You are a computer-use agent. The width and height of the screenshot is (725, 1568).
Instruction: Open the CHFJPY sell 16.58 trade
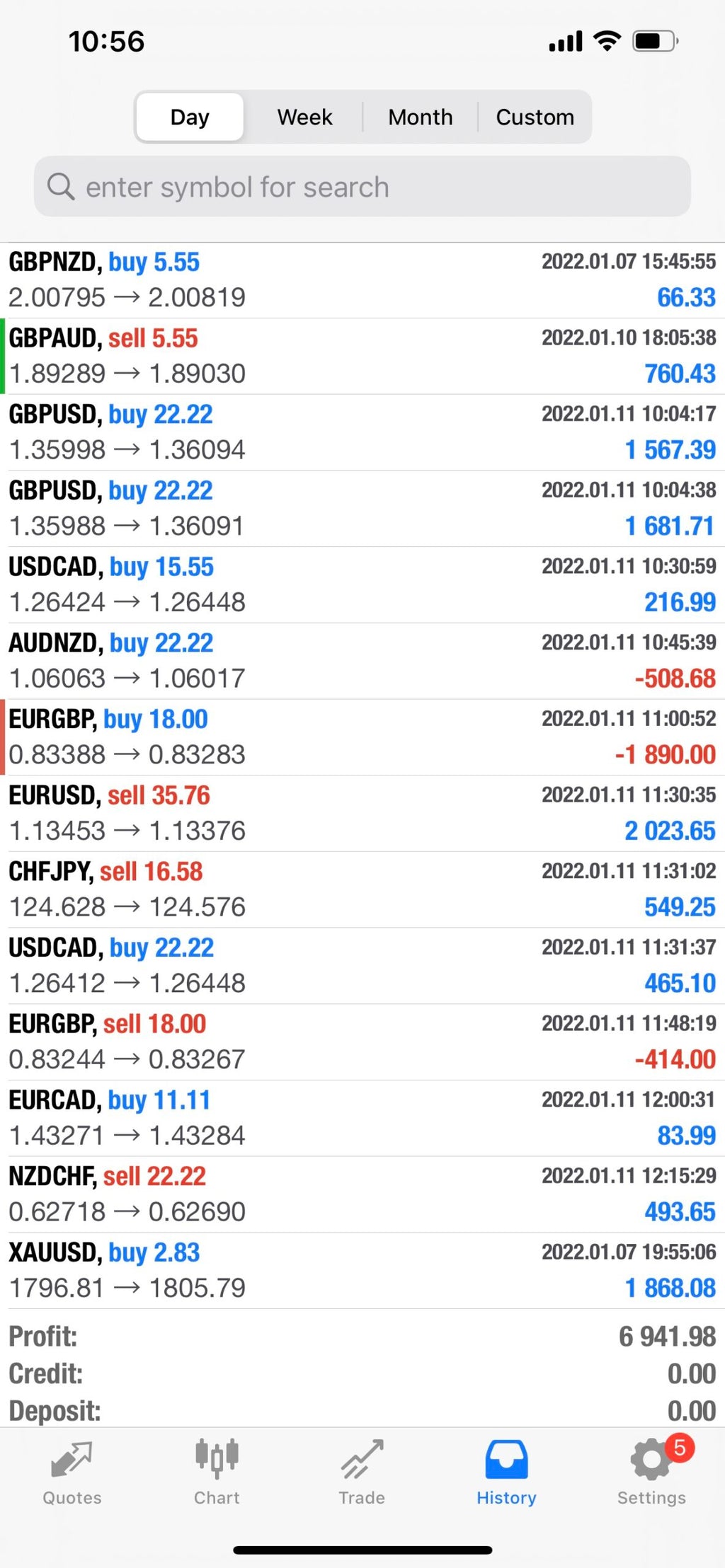pyautogui.click(x=362, y=889)
